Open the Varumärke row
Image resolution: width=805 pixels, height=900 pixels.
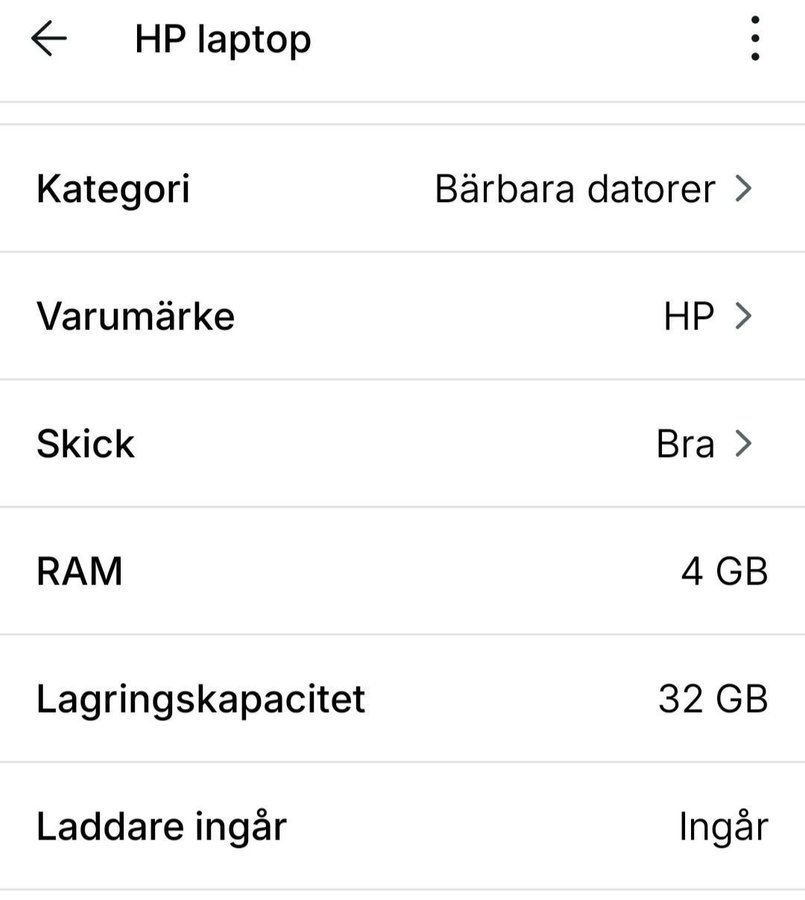[402, 316]
